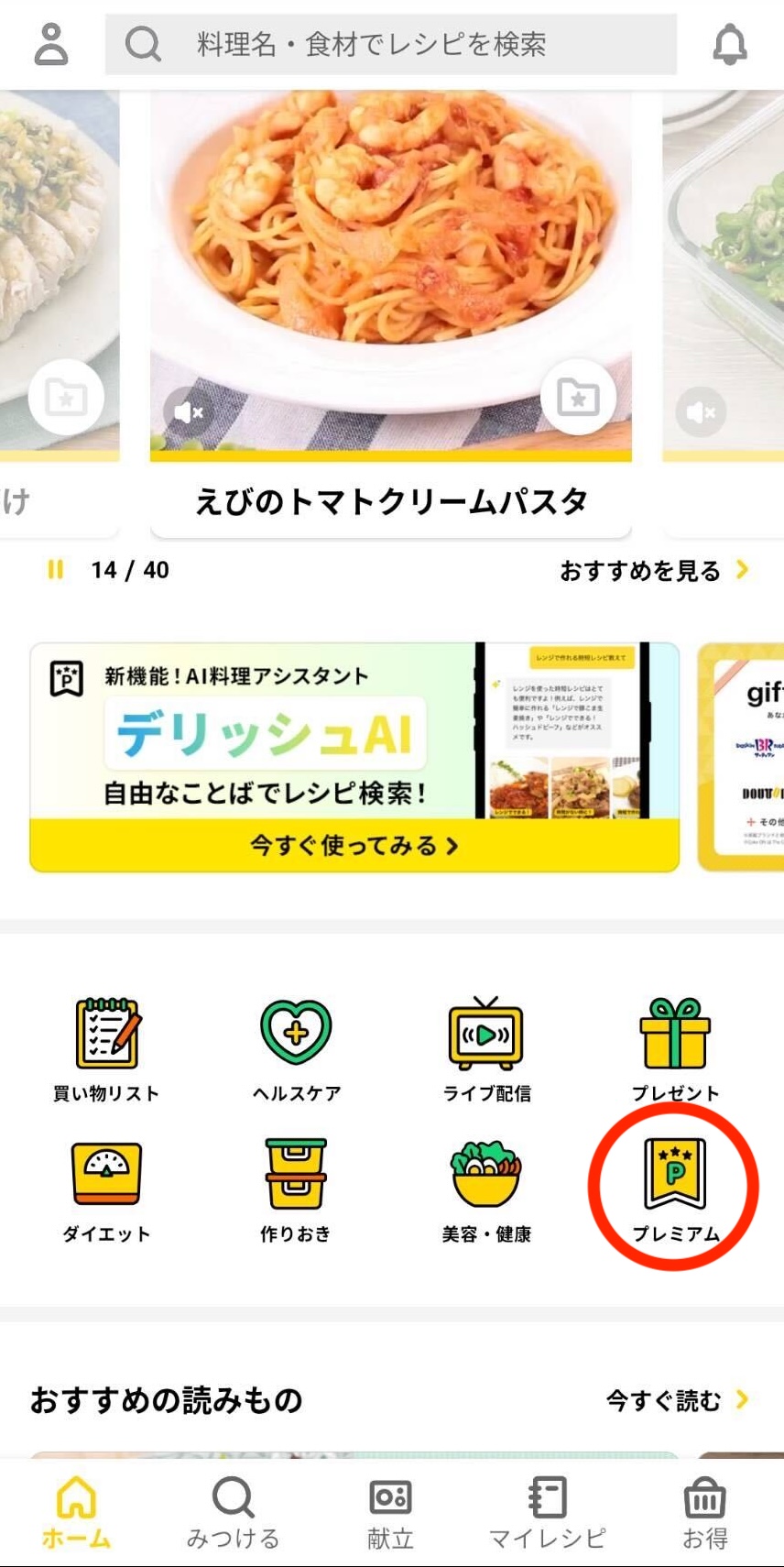Open ライブ配信

tap(486, 1048)
